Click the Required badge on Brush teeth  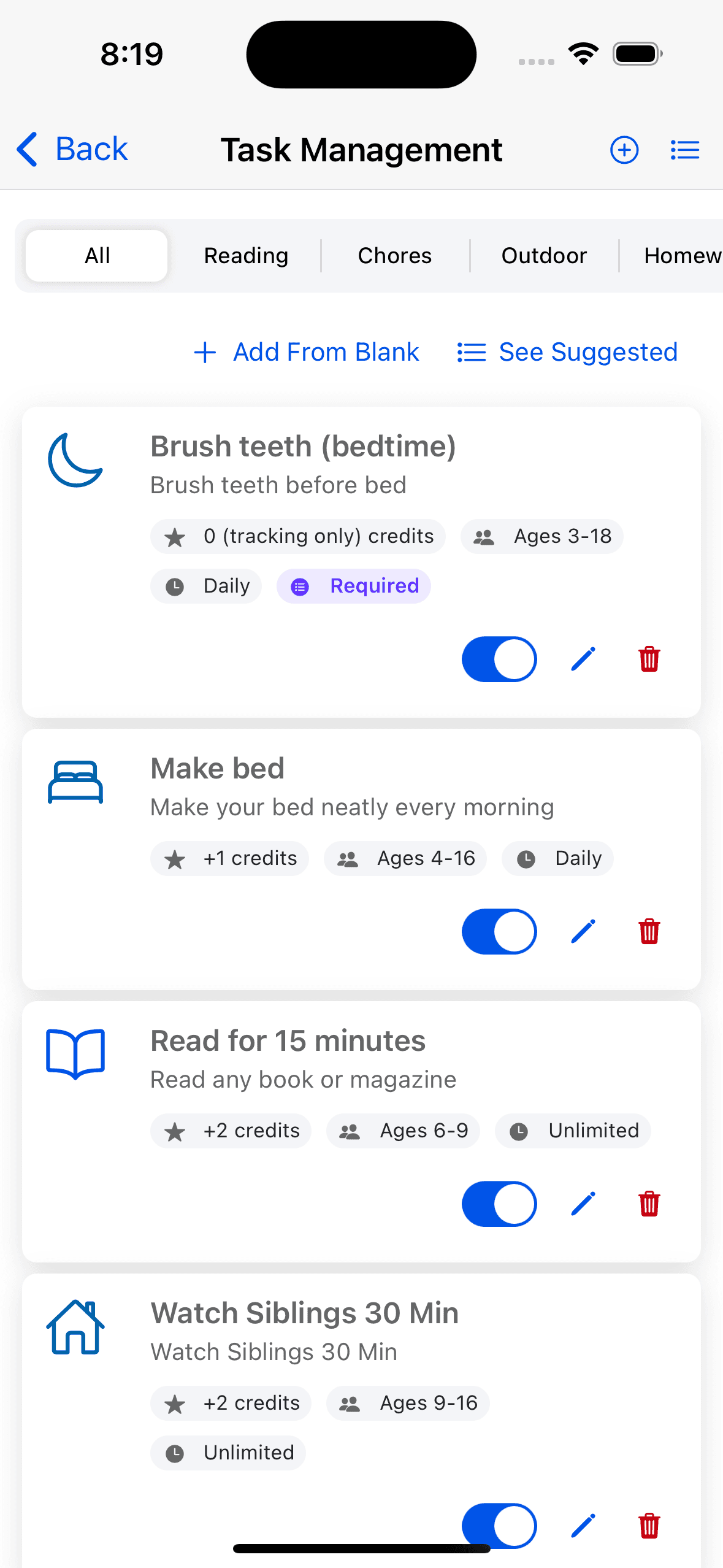[354, 586]
